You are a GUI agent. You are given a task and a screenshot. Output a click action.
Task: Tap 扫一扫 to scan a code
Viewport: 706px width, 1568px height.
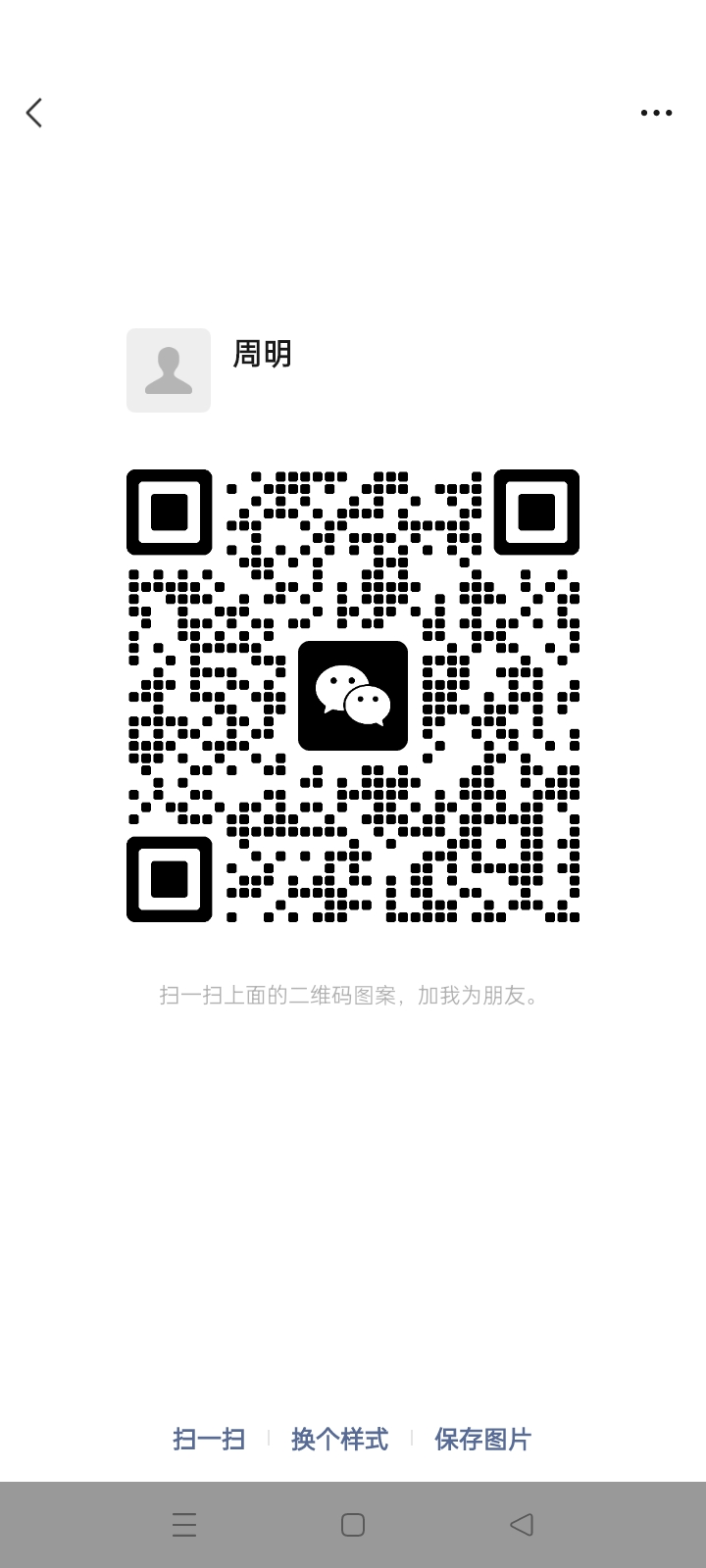(x=209, y=1439)
